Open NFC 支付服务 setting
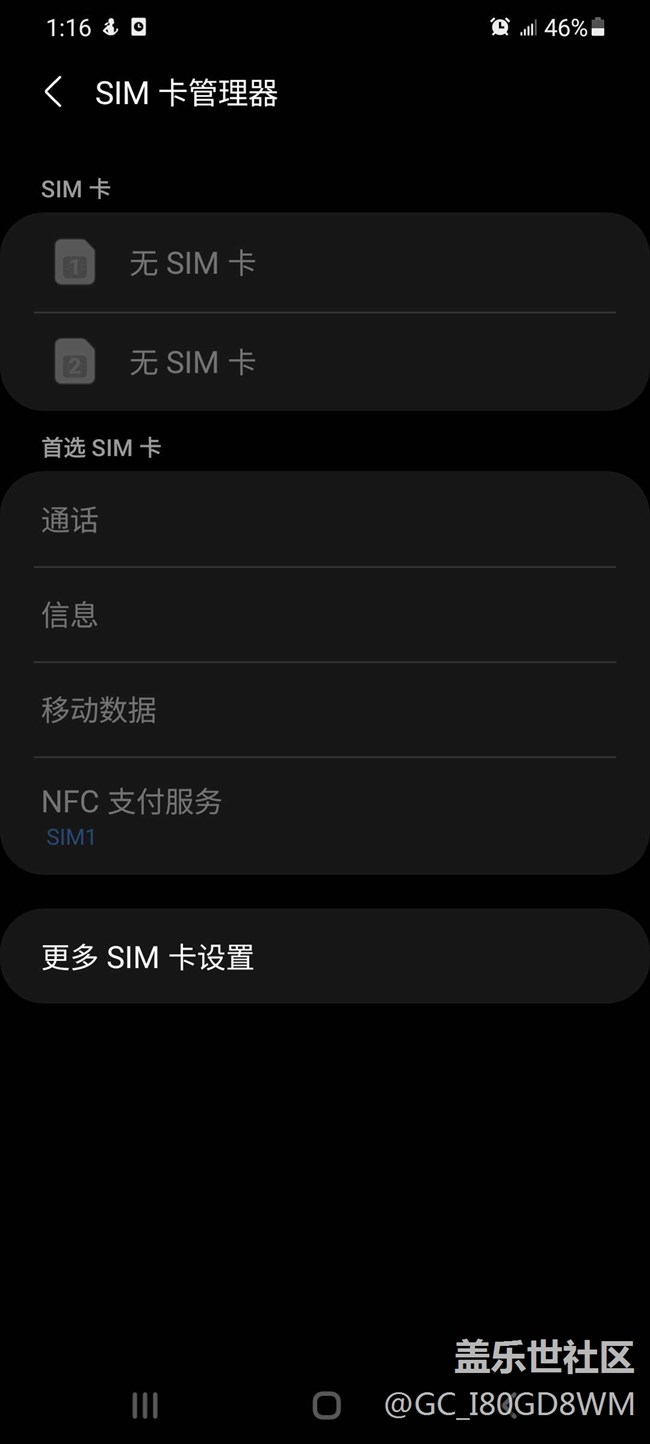Image resolution: width=650 pixels, height=1444 pixels. pos(324,815)
